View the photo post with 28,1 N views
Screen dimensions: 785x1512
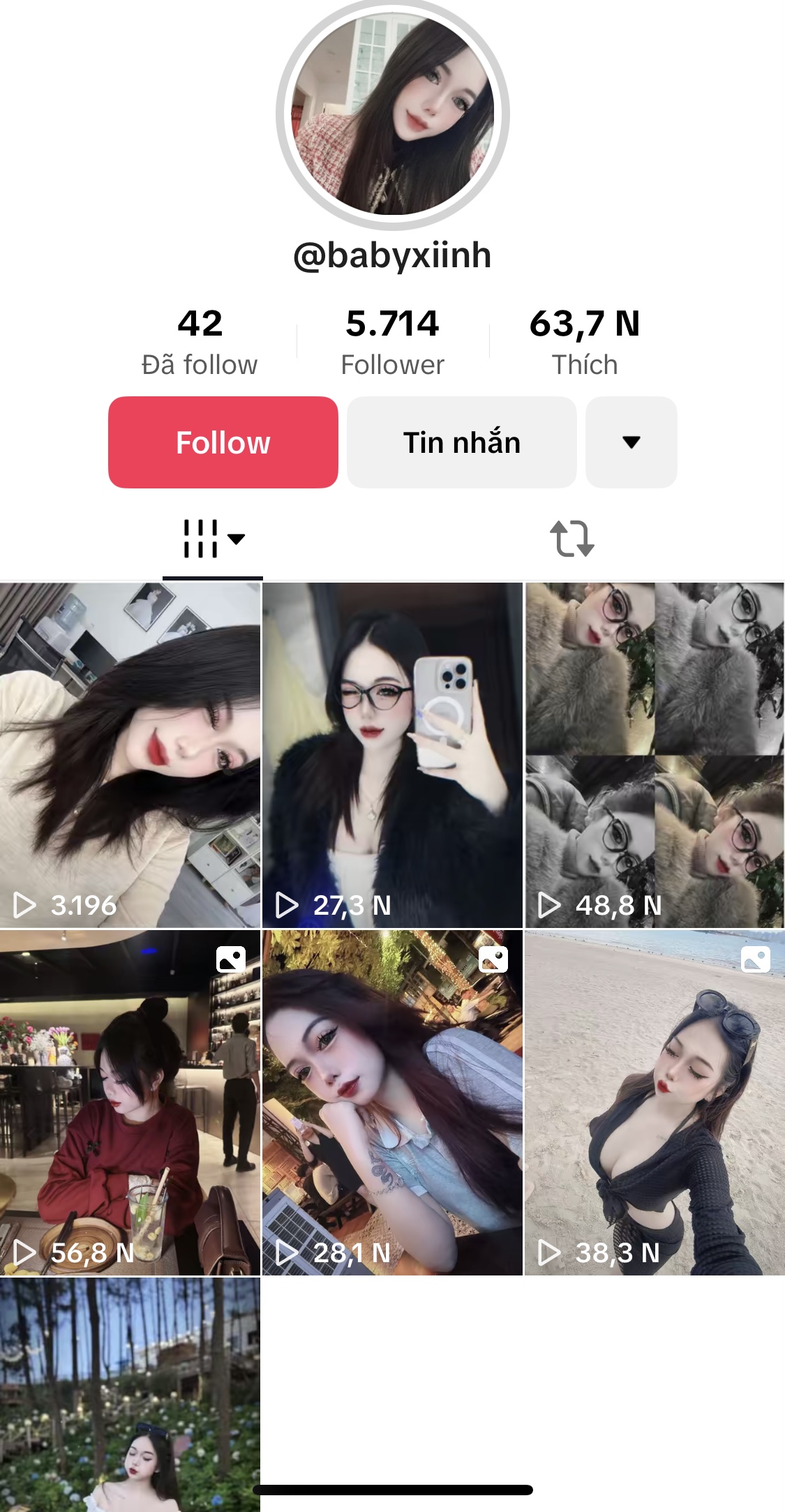[392, 1102]
